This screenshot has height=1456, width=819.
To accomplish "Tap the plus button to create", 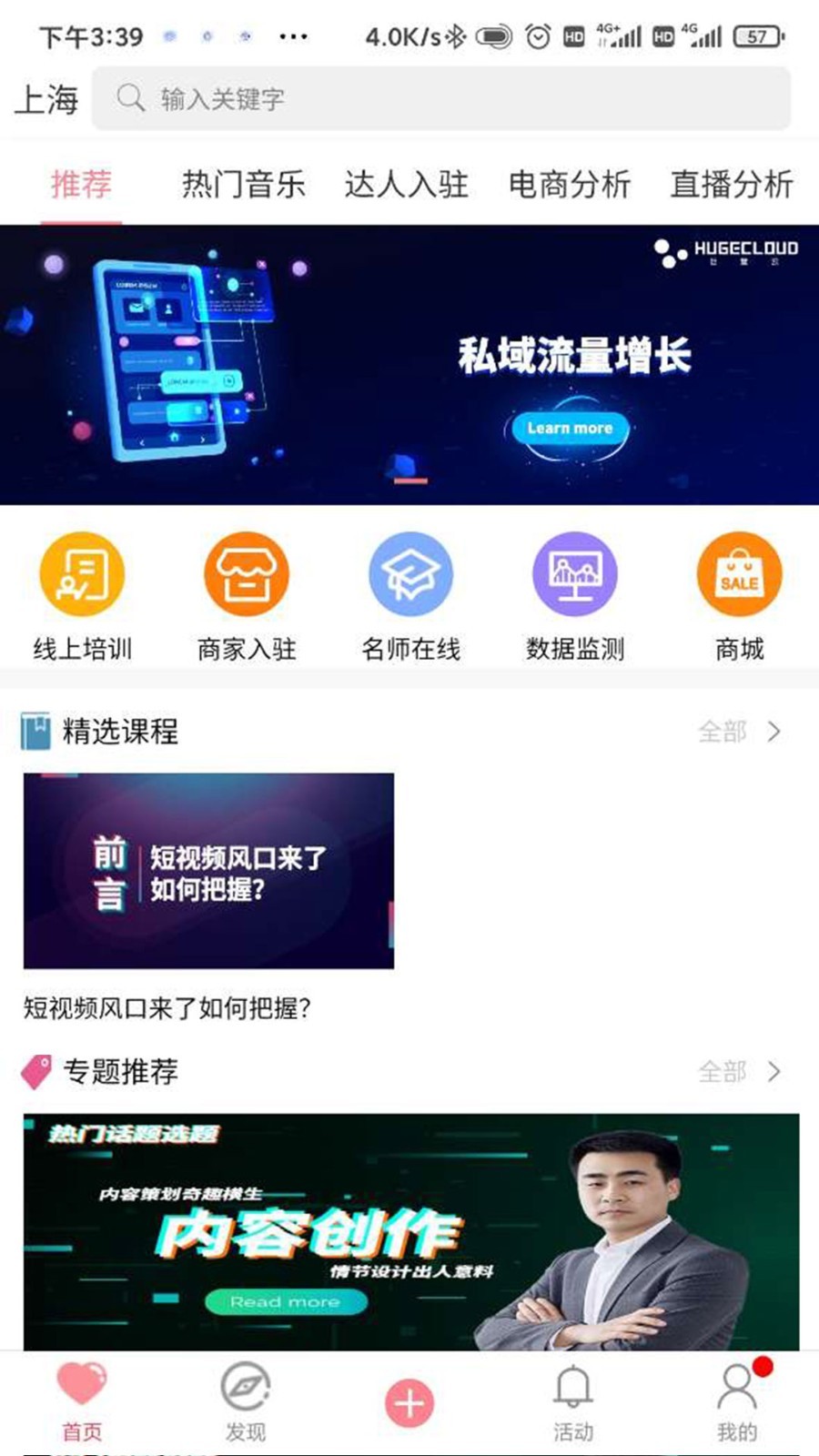I will pos(409,1403).
